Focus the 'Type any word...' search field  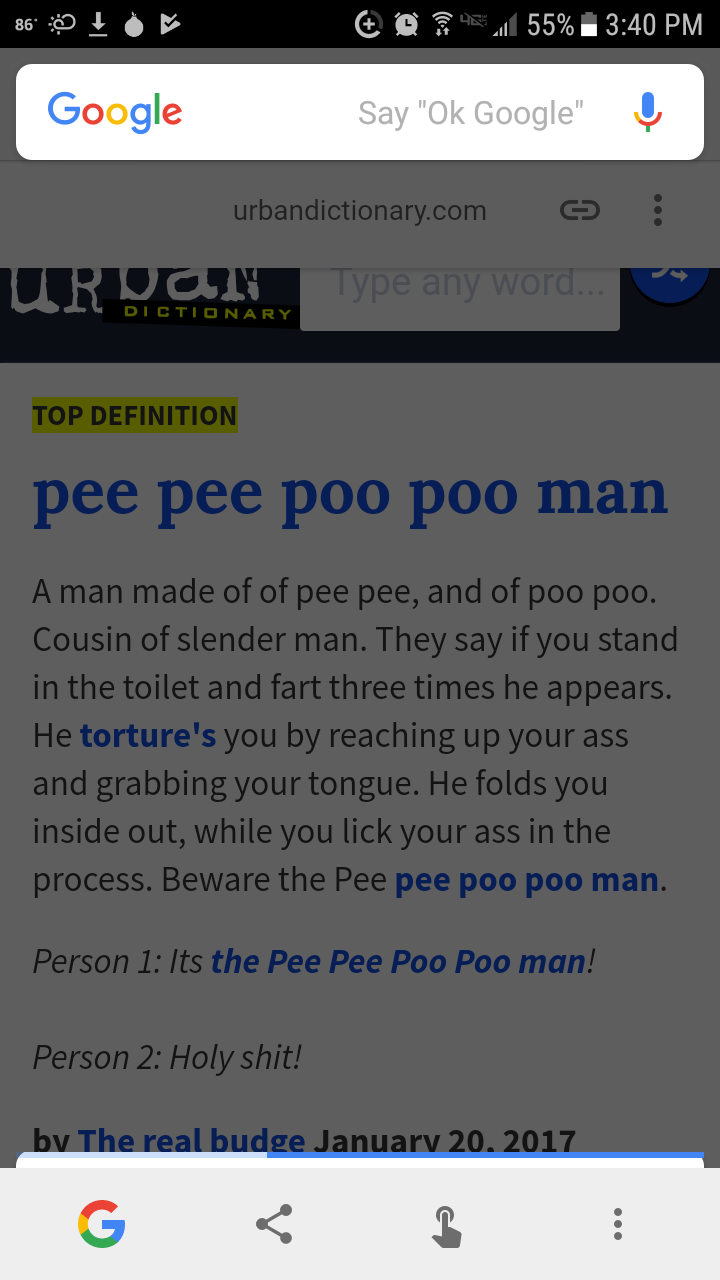click(x=460, y=290)
